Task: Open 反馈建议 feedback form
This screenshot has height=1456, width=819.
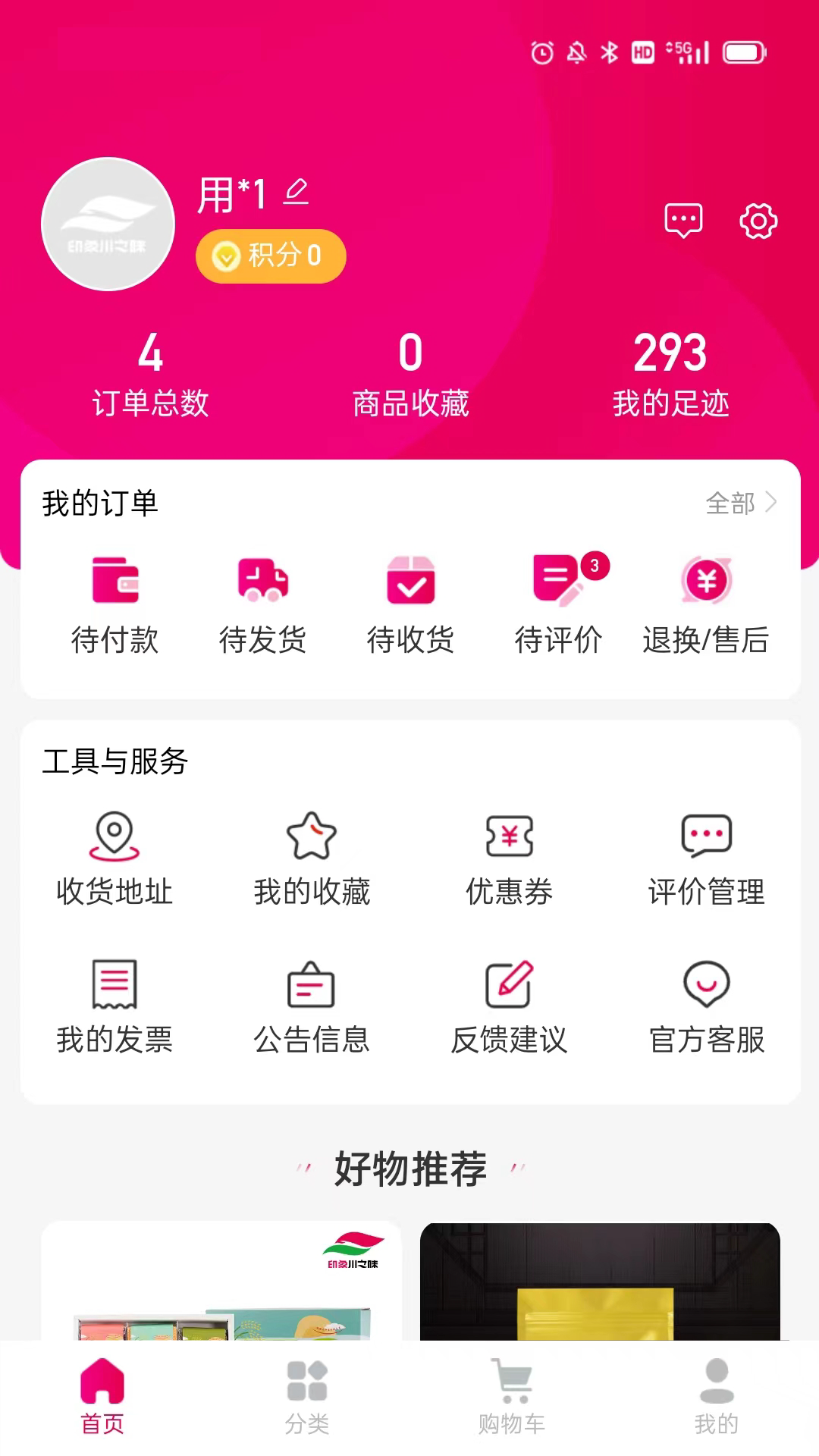Action: coord(509,1007)
